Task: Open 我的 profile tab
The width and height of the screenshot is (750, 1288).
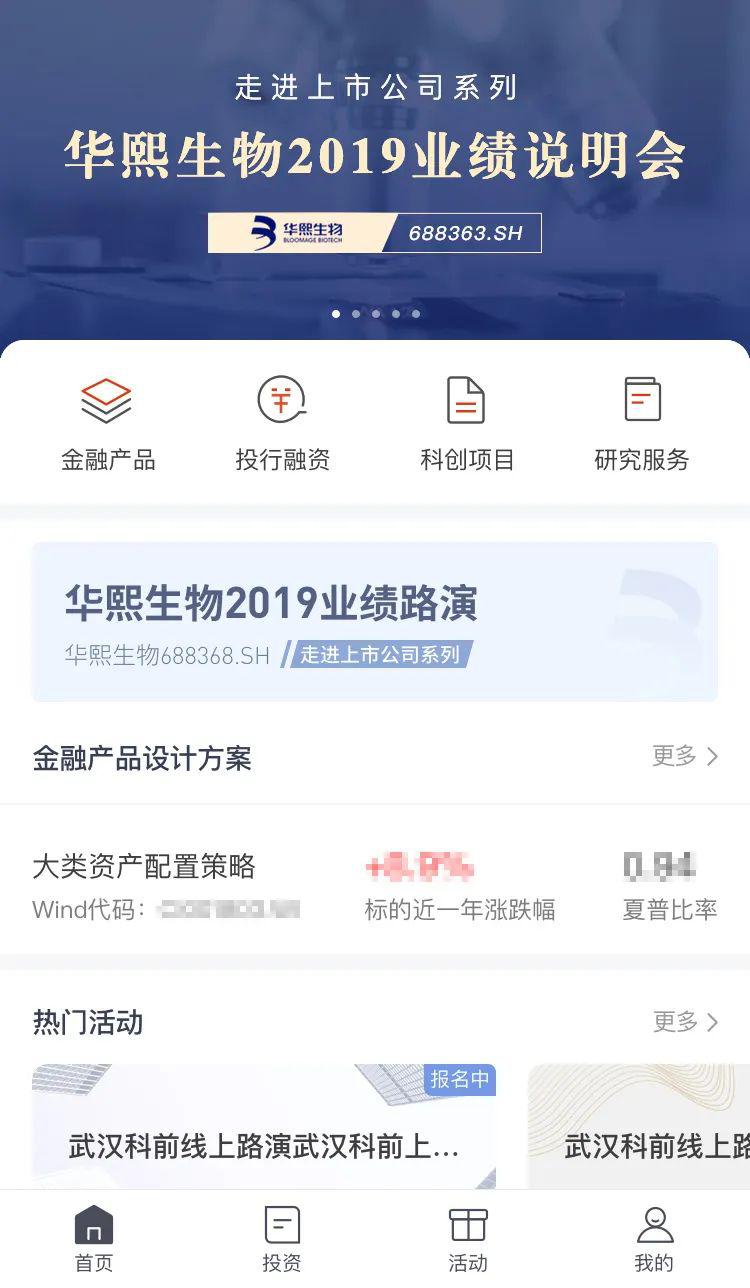Action: point(654,1239)
